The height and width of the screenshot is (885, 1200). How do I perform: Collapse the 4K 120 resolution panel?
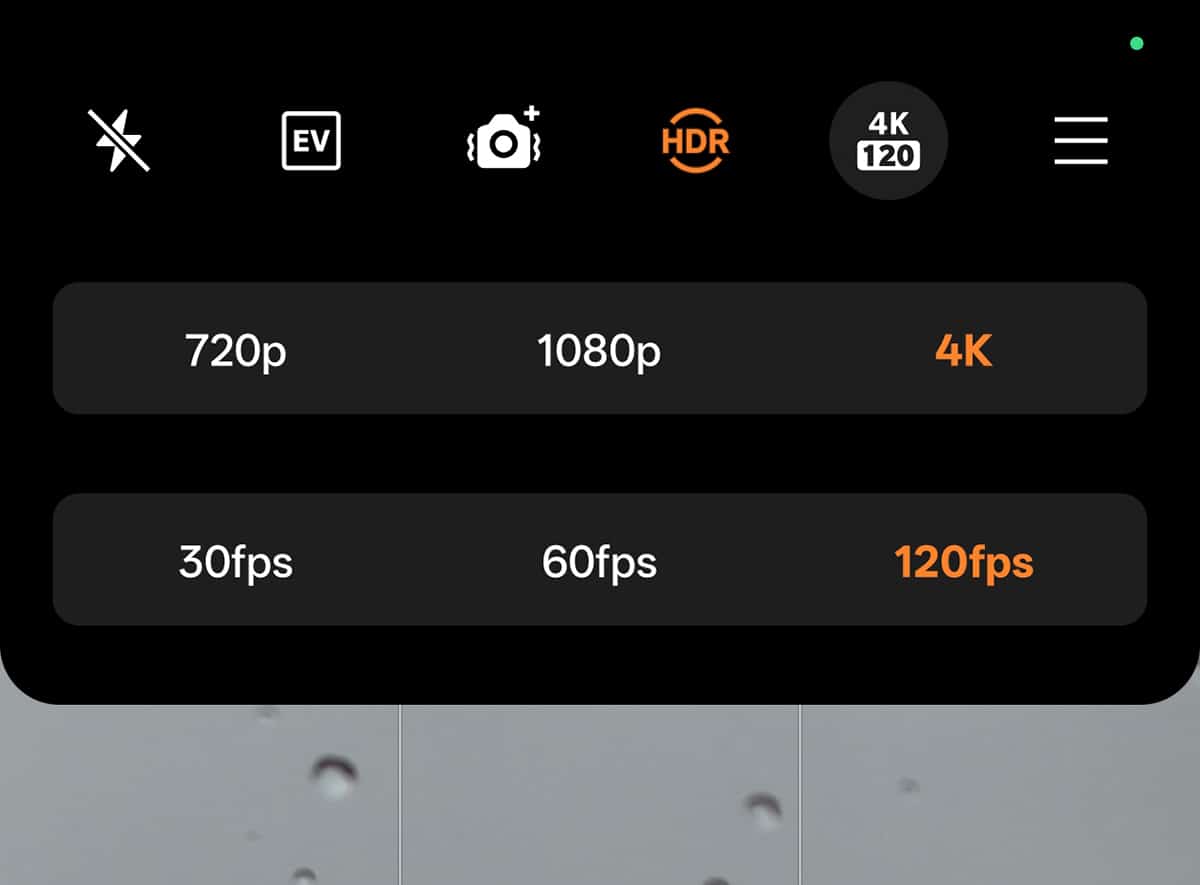888,141
